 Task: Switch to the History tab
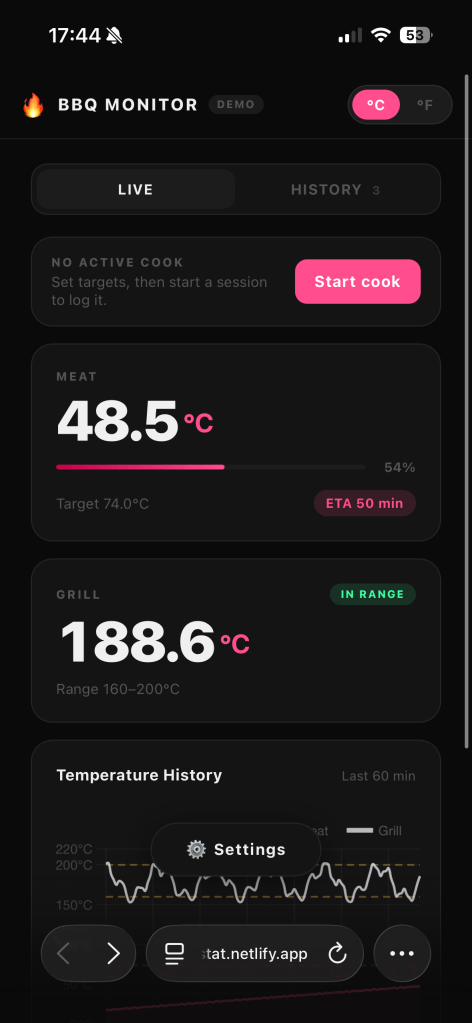click(x=336, y=190)
